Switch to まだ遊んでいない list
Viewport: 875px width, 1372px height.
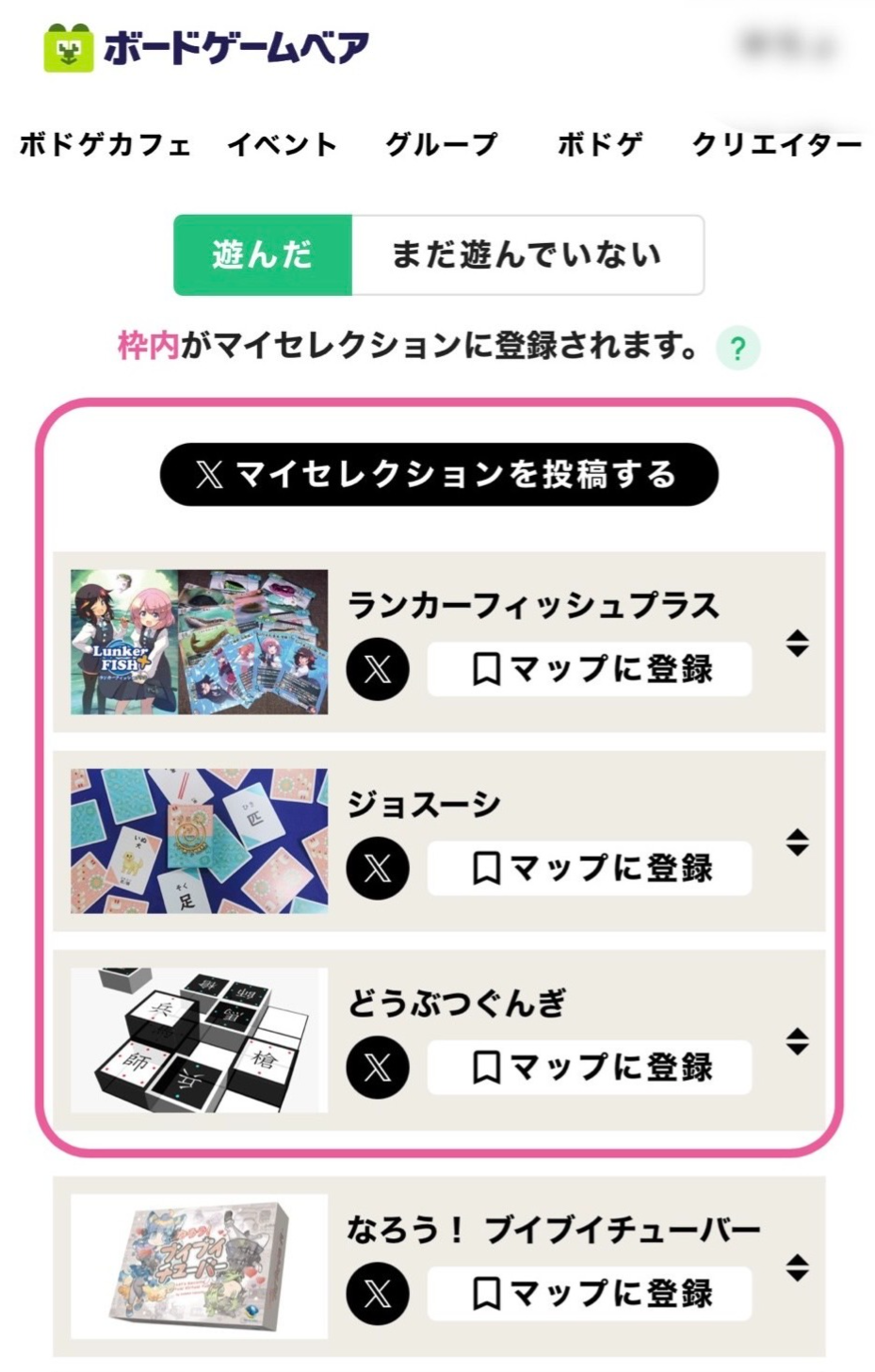point(527,254)
